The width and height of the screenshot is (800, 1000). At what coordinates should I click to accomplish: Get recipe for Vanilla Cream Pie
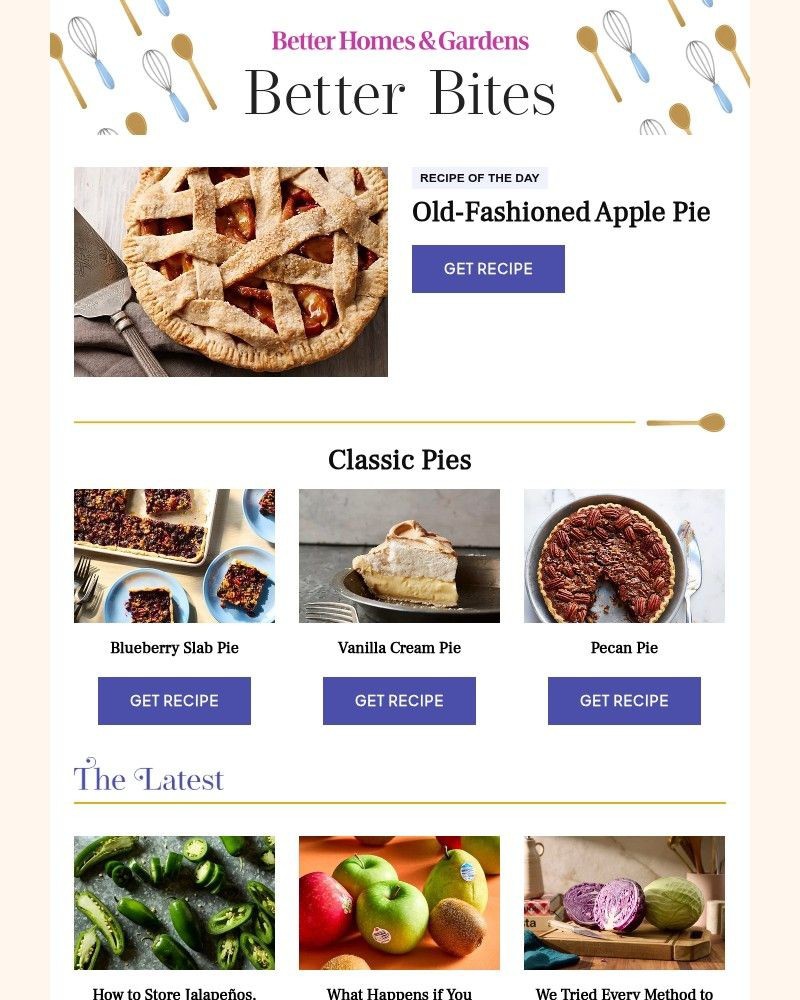tap(399, 701)
